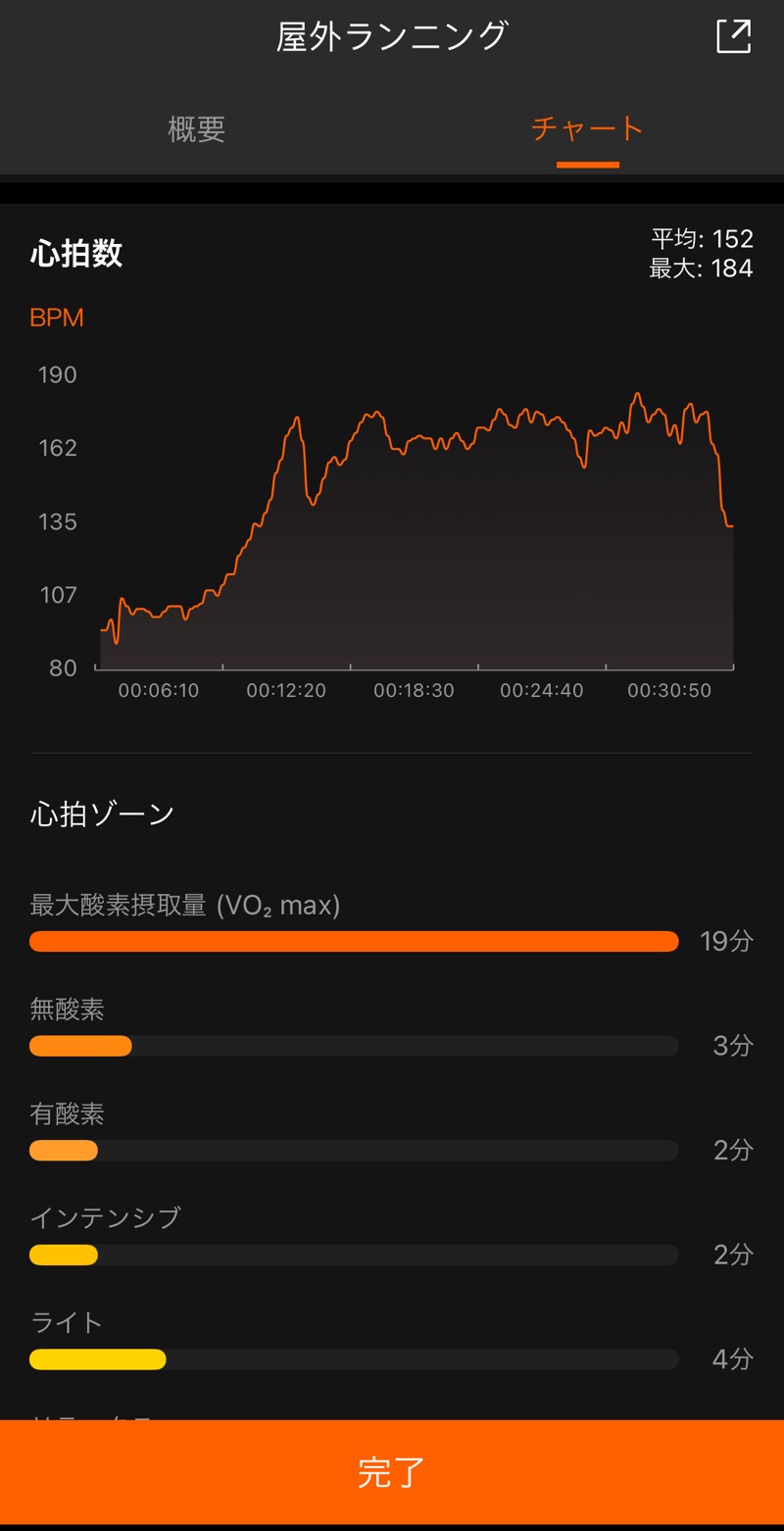Share the outdoor running workout

pyautogui.click(x=733, y=36)
